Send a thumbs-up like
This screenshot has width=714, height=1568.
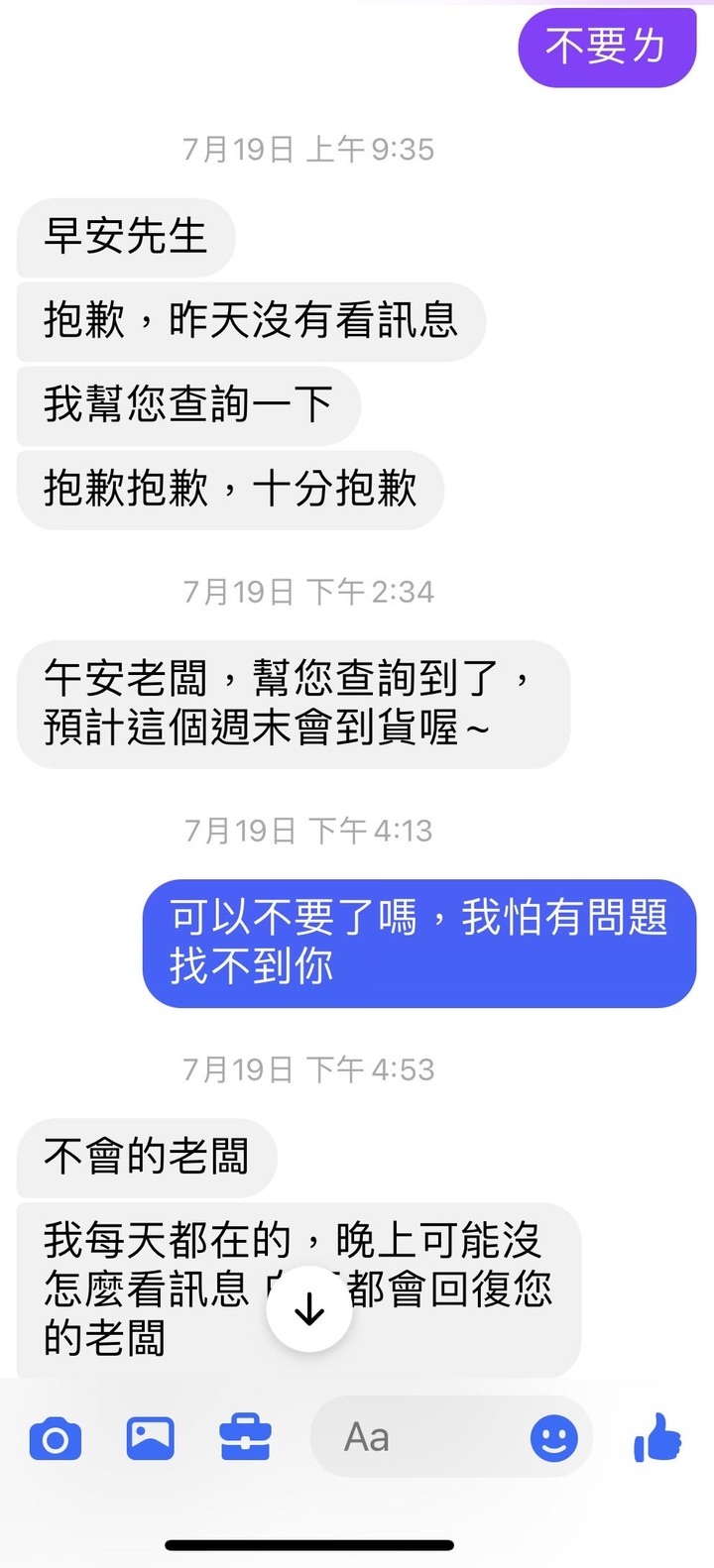tap(658, 1437)
